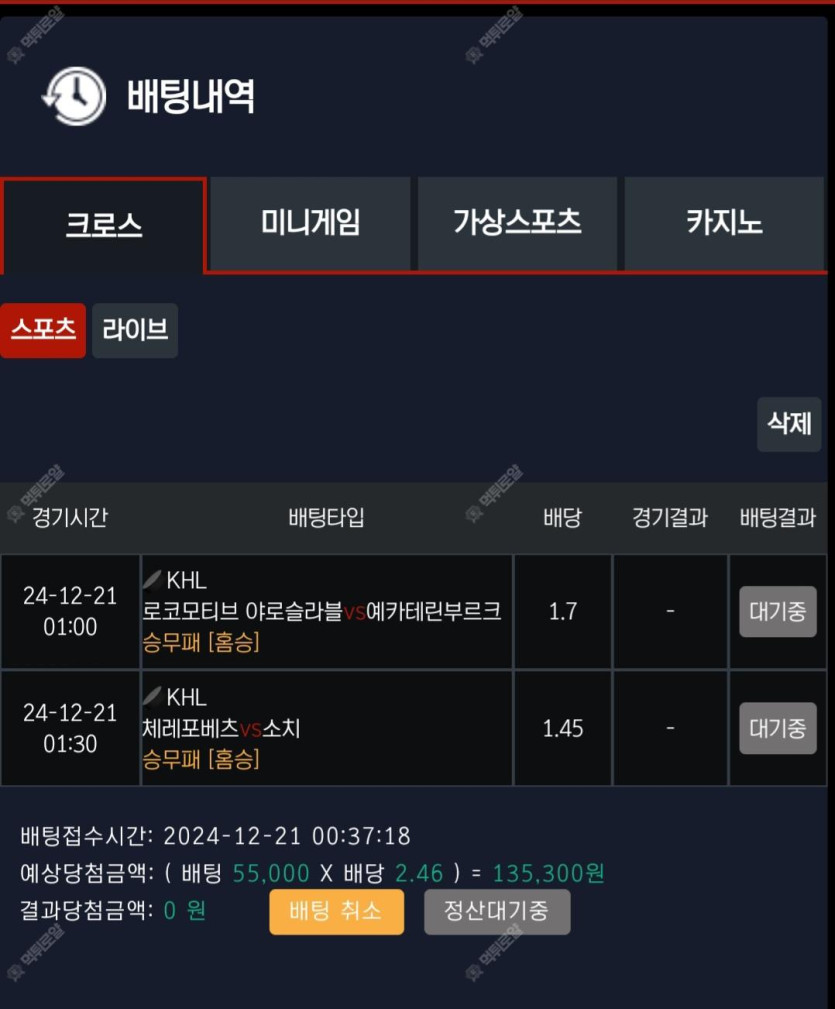Select the 라이브 filter
Image resolution: width=835 pixels, height=1009 pixels.
click(135, 330)
